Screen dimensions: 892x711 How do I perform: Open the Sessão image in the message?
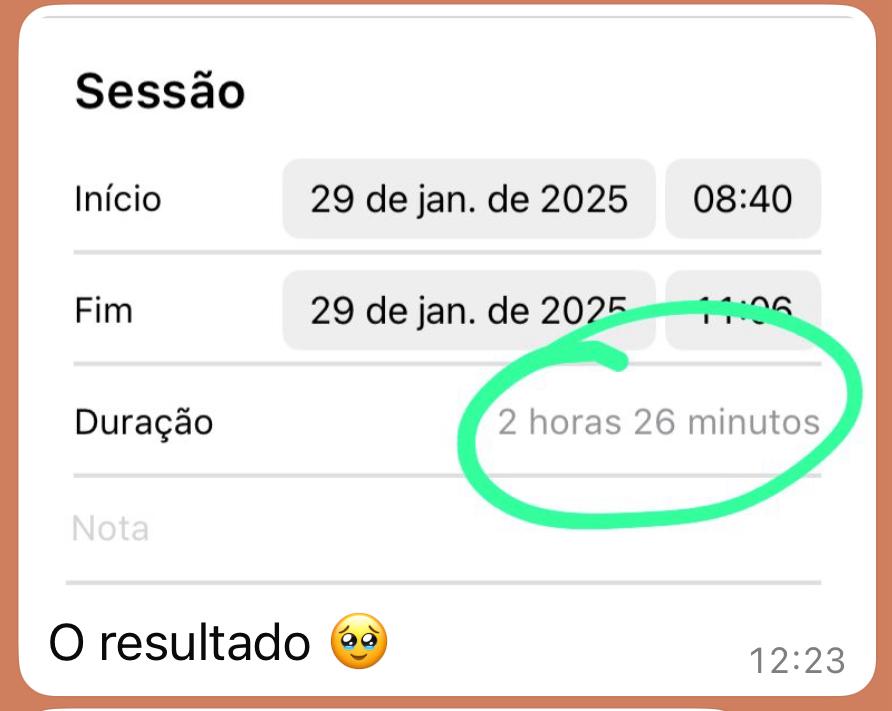click(443, 300)
